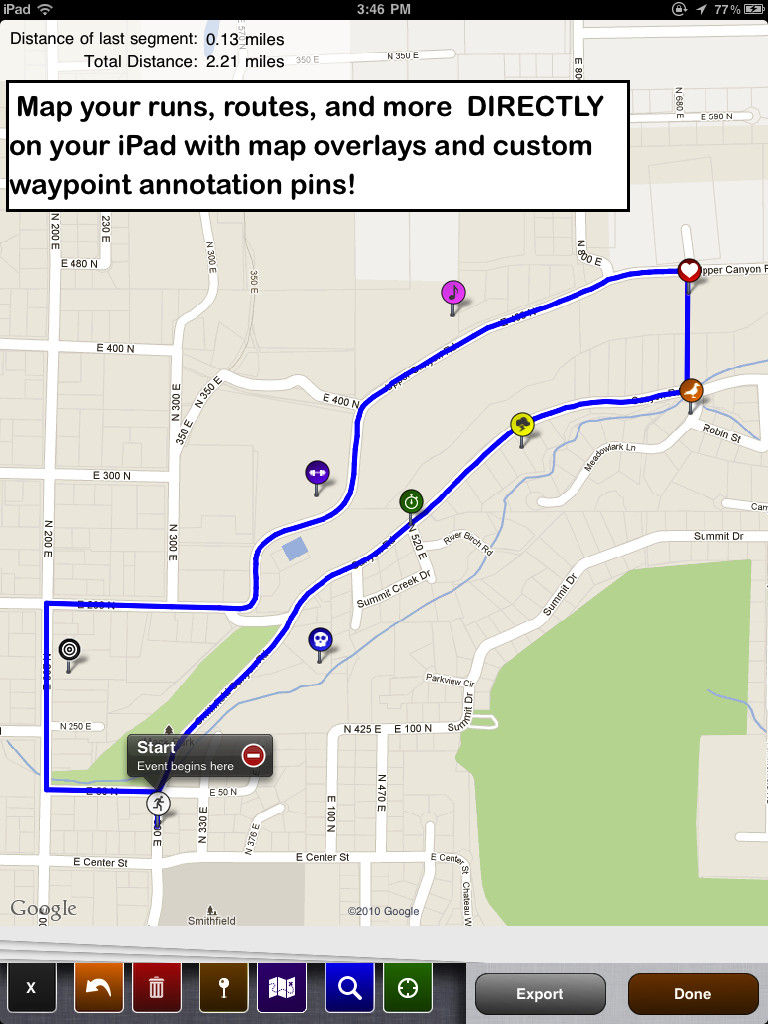The height and width of the screenshot is (1024, 768).
Task: Tap the orange bird waypoint pin
Action: (691, 391)
